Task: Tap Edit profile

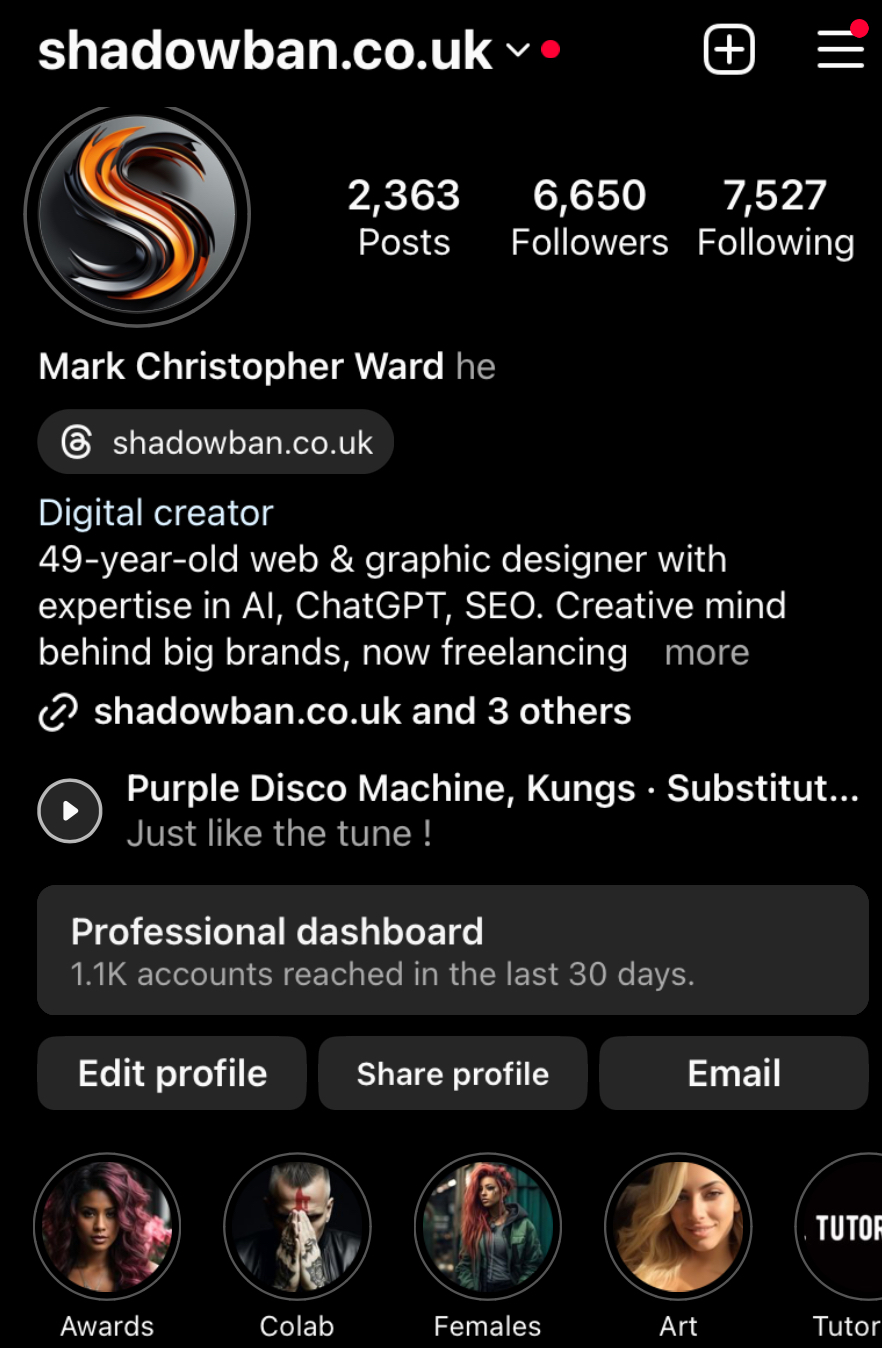Action: click(x=172, y=1074)
